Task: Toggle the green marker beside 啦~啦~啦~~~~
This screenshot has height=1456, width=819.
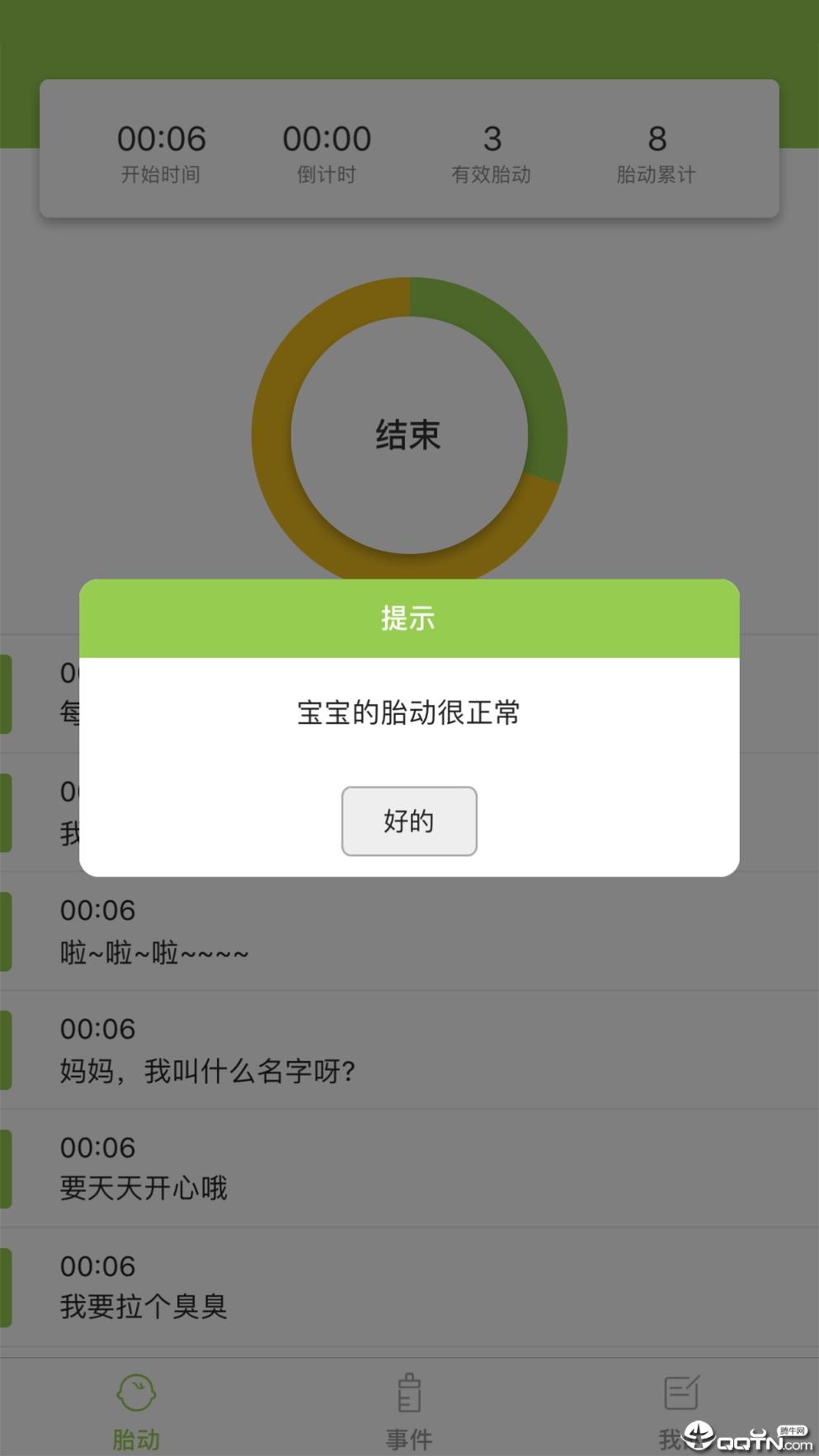Action: point(5,930)
